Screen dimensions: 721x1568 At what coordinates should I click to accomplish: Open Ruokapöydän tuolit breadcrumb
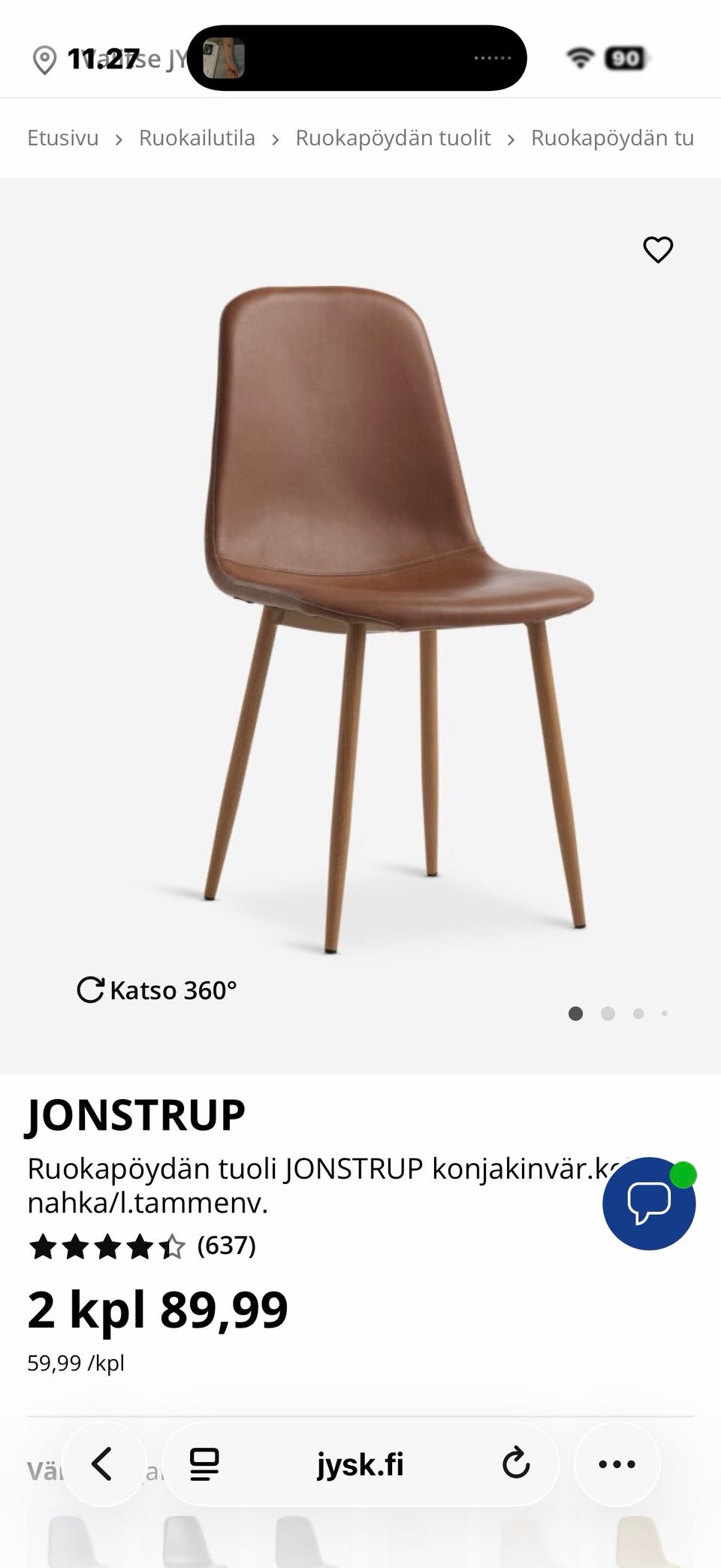393,138
